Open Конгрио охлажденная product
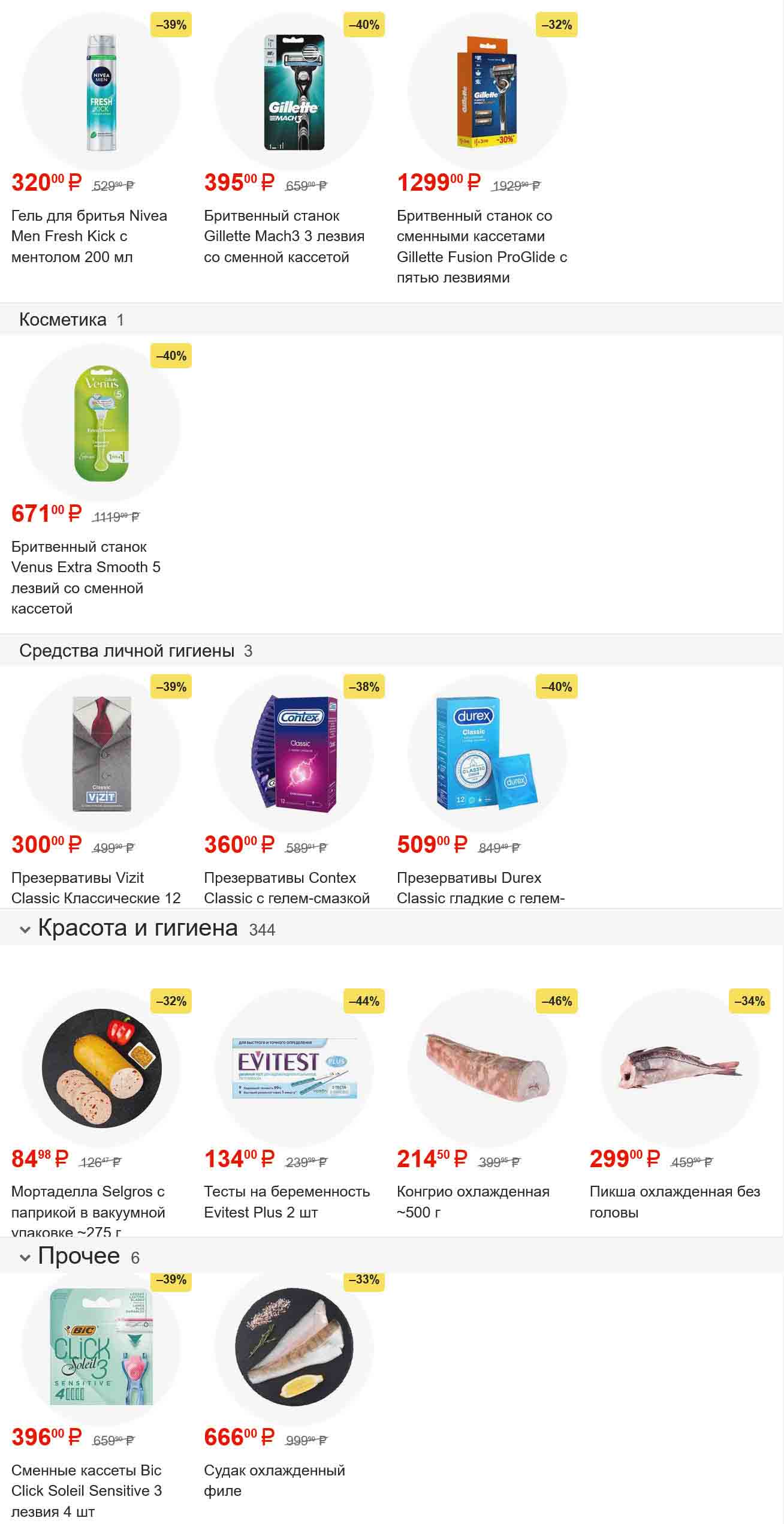 pyautogui.click(x=487, y=1069)
